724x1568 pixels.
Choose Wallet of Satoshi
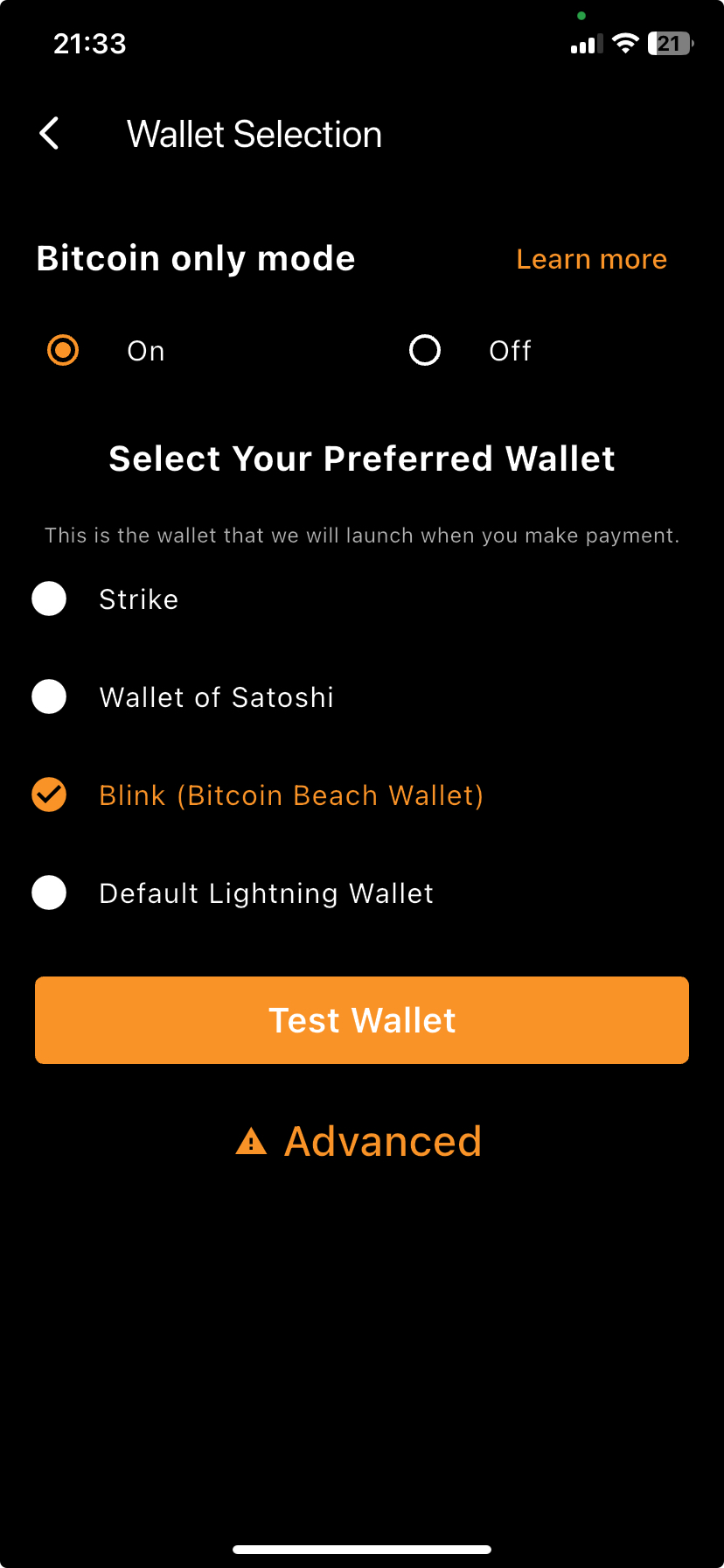(x=50, y=697)
